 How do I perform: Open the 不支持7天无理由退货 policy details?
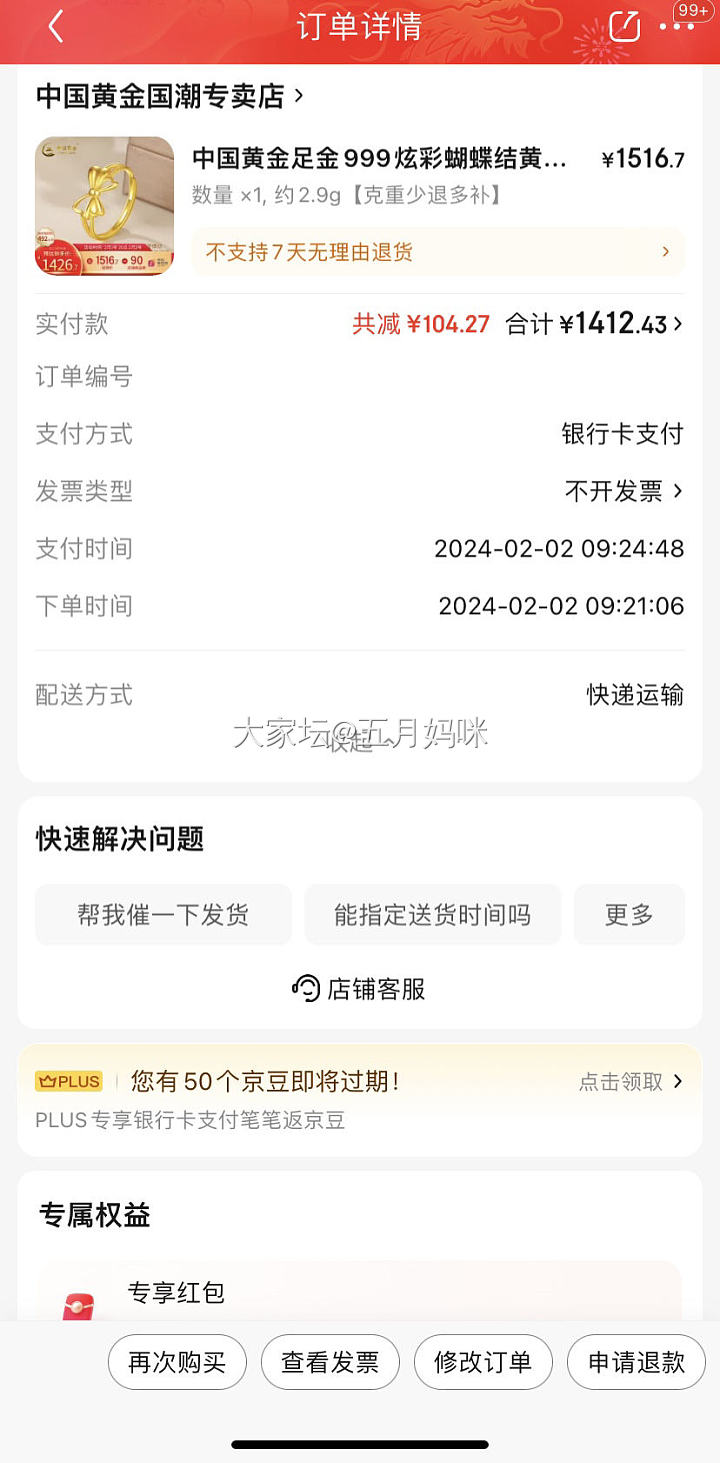point(438,252)
